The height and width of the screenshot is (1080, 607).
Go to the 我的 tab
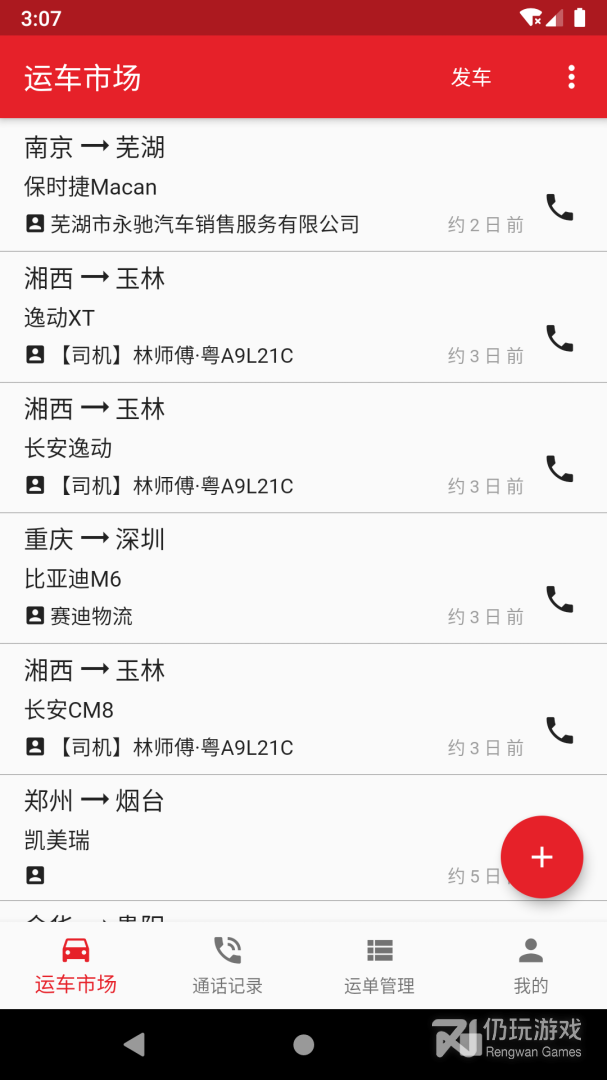[x=531, y=965]
